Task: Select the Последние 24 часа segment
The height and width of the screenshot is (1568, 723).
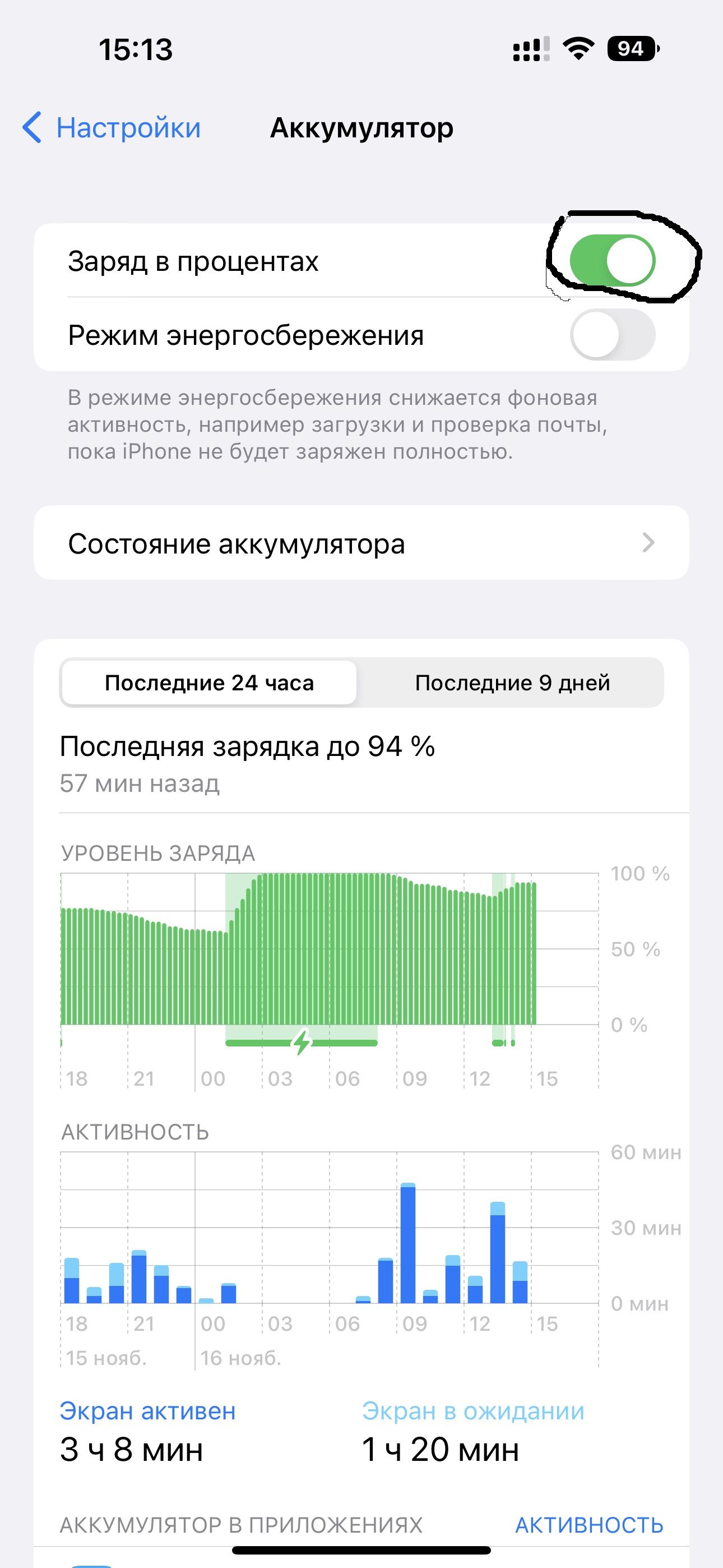Action: [210, 683]
